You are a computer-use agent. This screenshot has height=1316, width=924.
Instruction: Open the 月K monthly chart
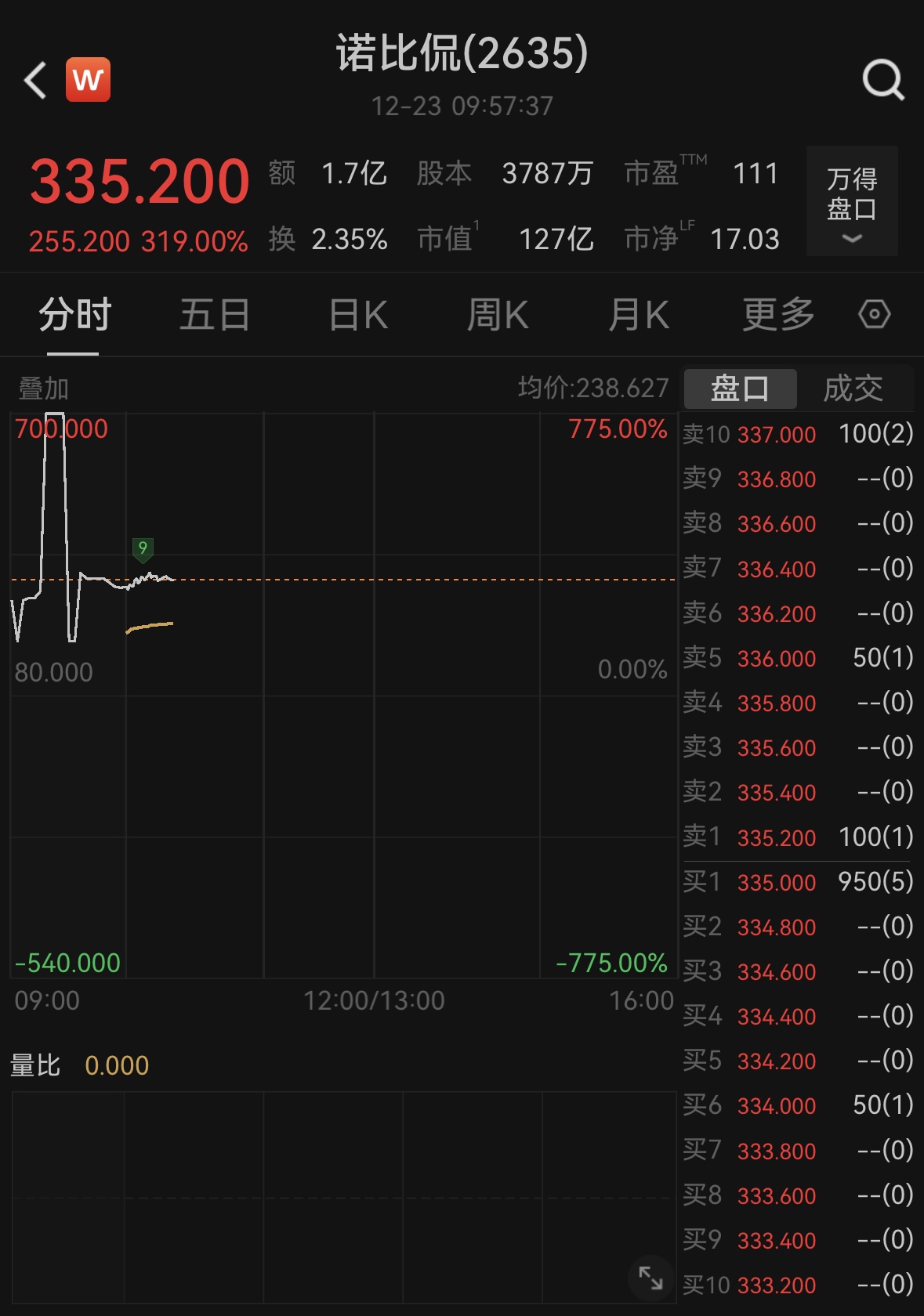pyautogui.click(x=639, y=316)
